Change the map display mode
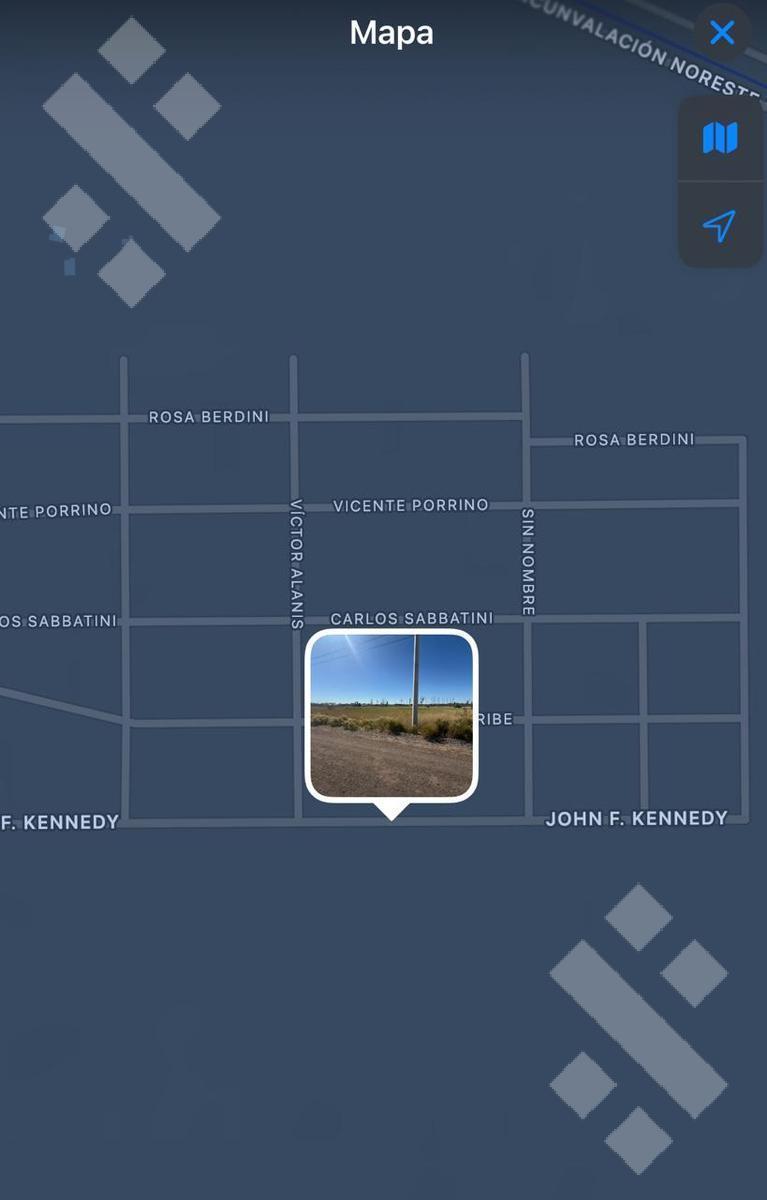The image size is (767, 1200). click(720, 138)
